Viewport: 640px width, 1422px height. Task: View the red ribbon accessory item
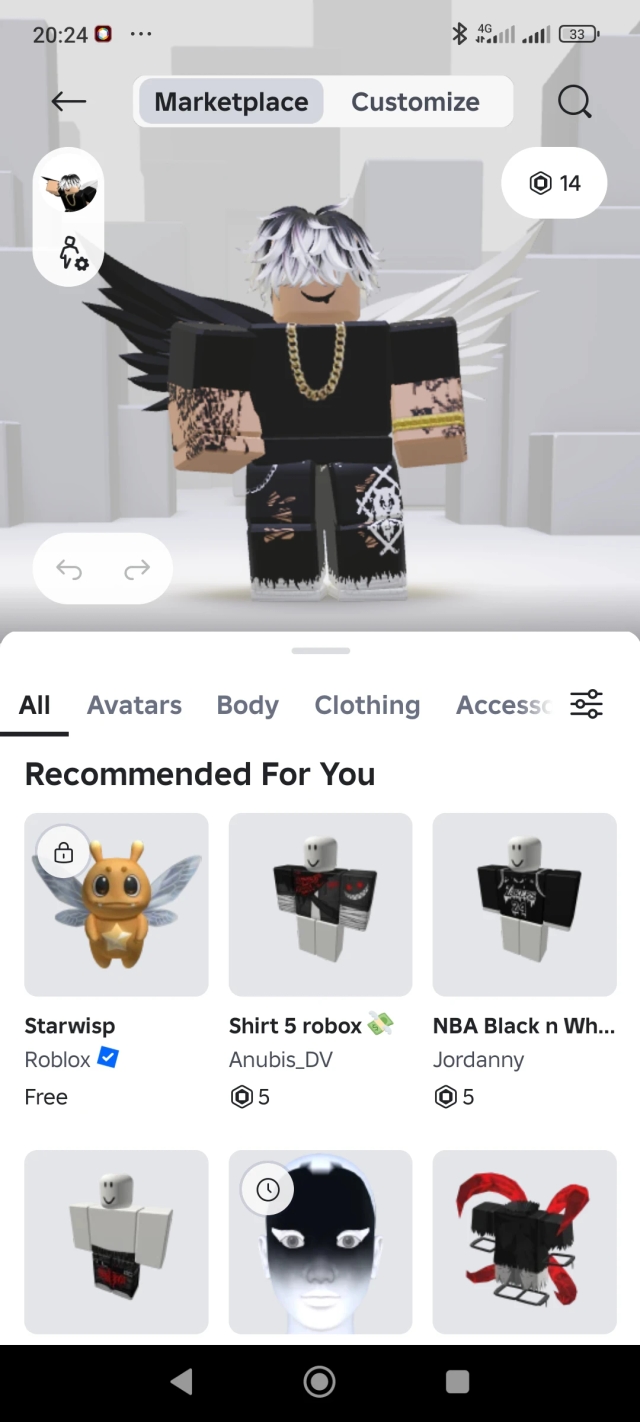[x=524, y=1242]
